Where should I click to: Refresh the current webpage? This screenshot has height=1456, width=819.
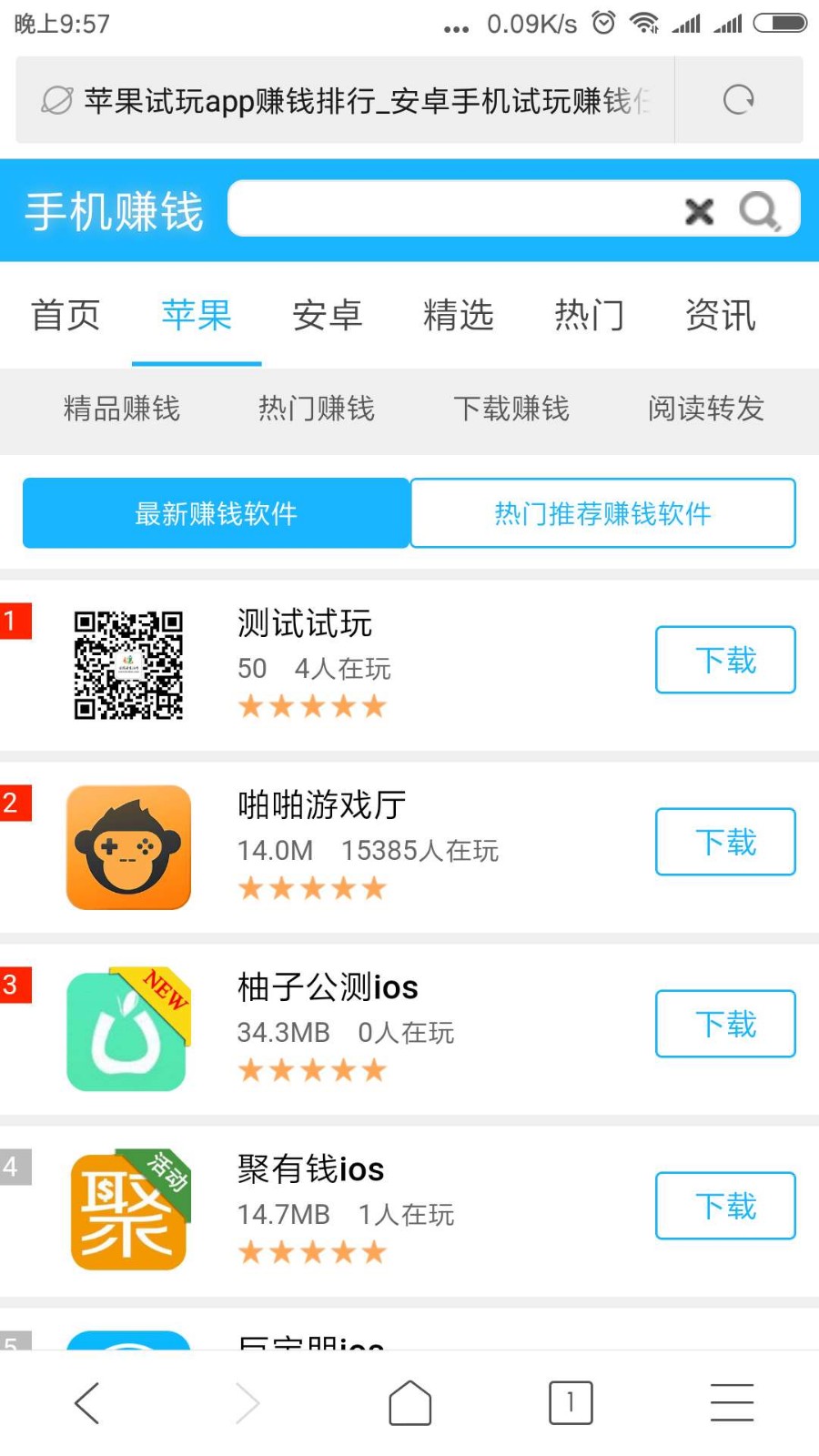point(739,100)
